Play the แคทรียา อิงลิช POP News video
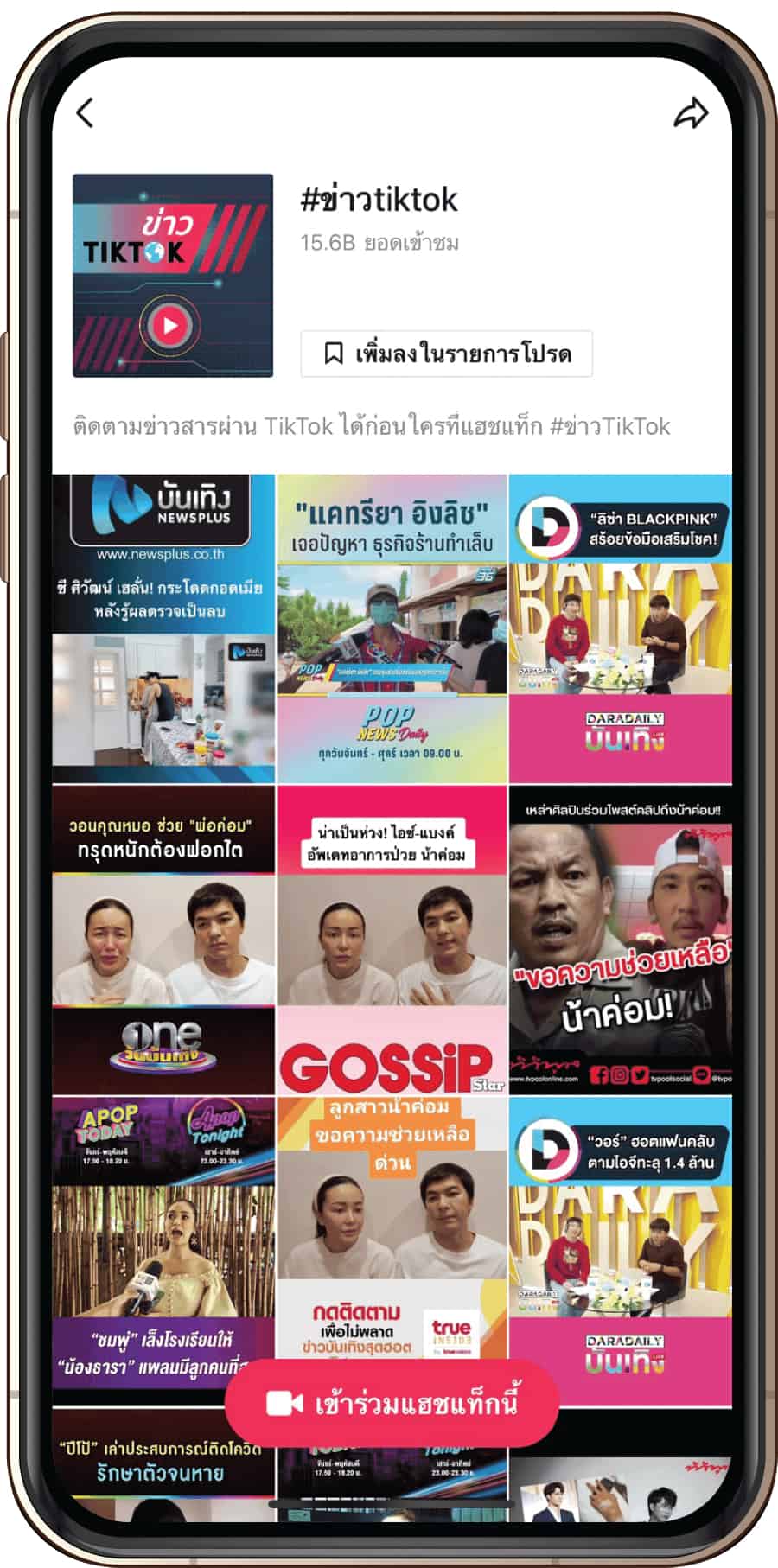 (392, 628)
